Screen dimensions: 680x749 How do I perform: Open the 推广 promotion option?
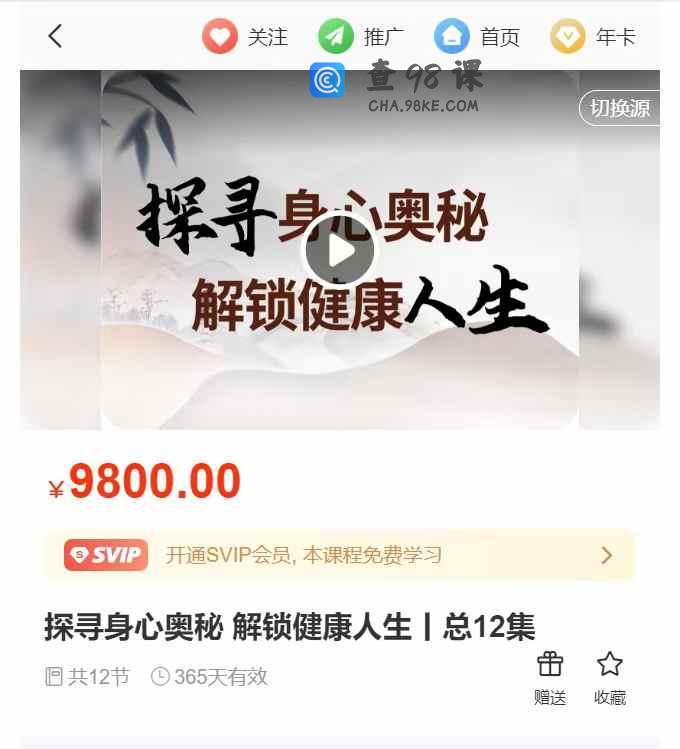pyautogui.click(x=361, y=37)
